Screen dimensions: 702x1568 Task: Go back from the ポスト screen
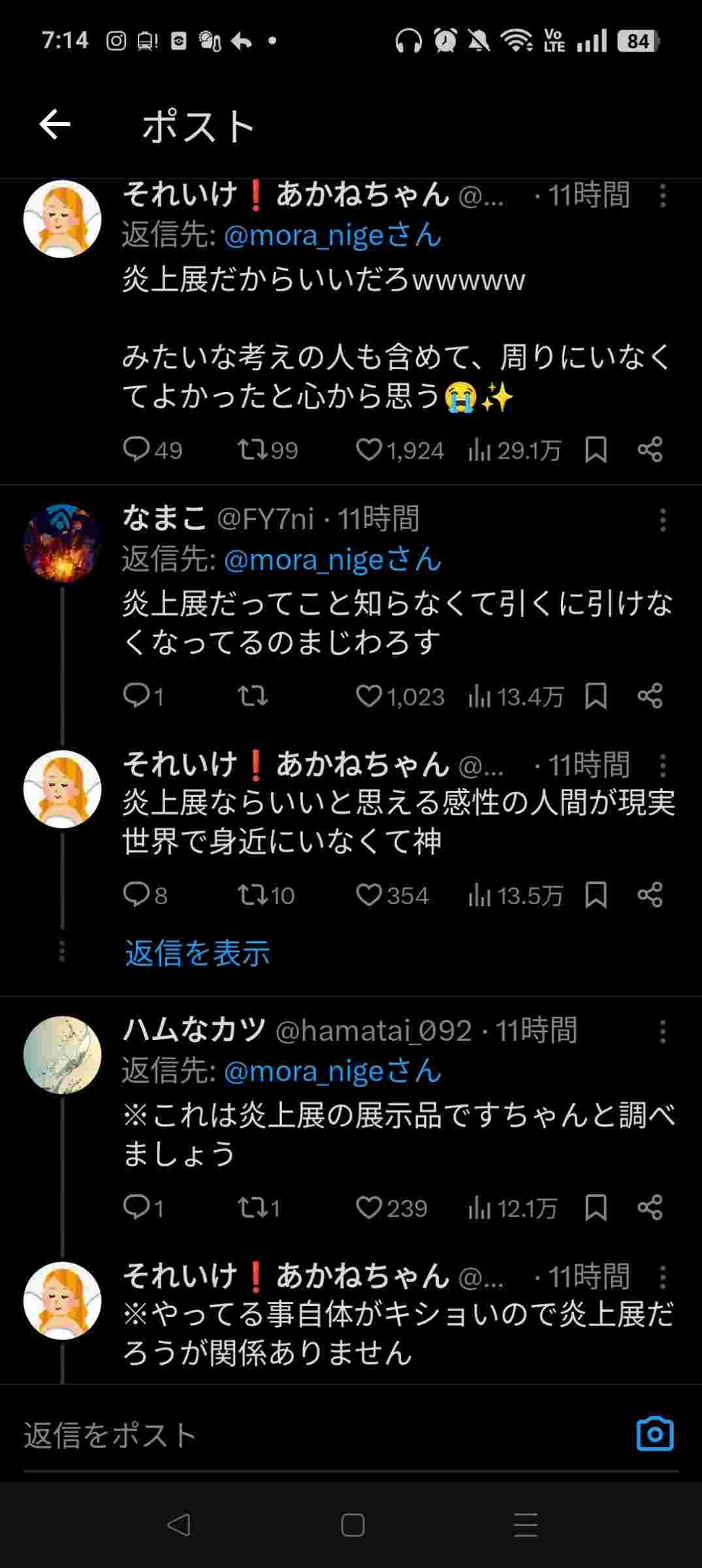point(55,125)
